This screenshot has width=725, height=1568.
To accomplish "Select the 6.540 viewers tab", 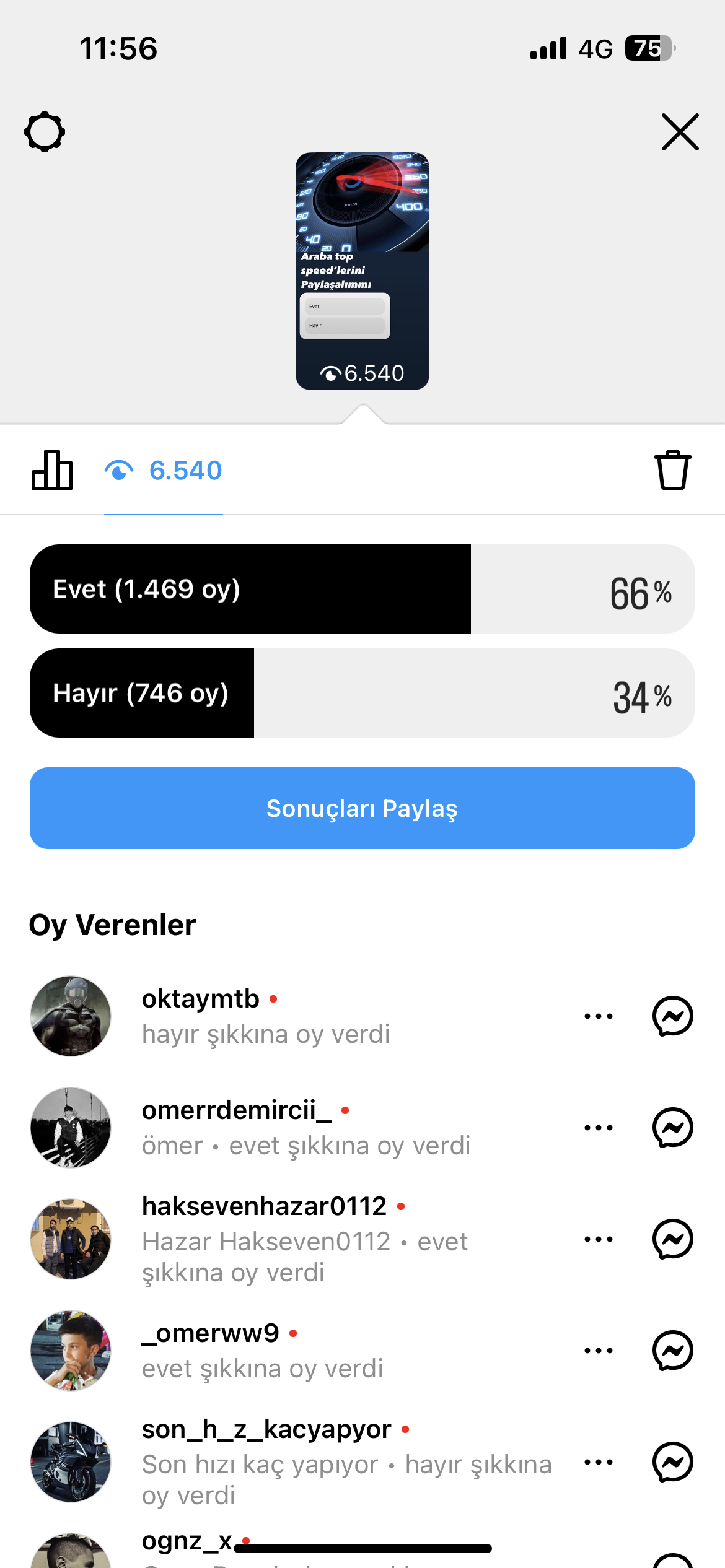I will (x=163, y=471).
